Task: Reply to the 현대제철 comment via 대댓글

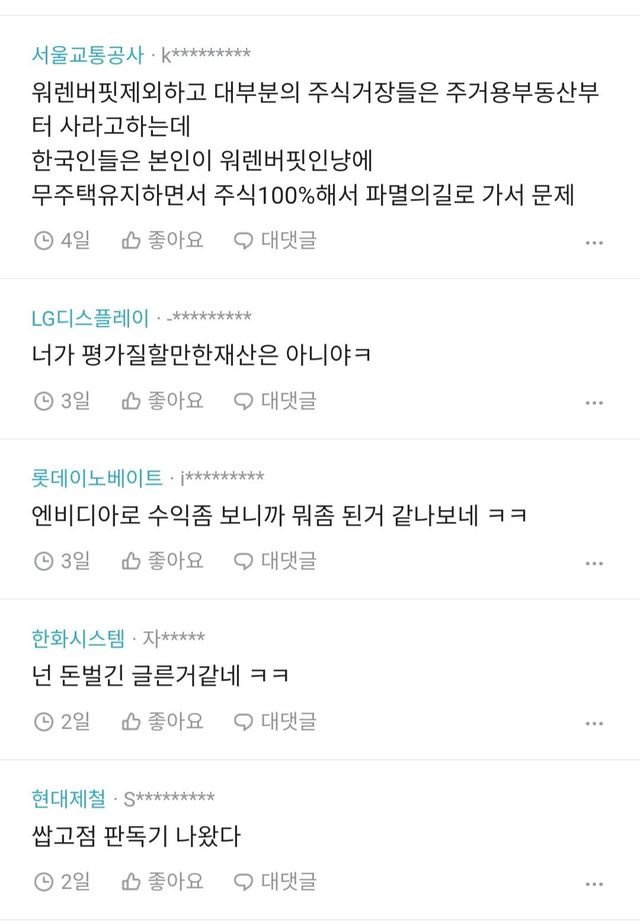Action: pos(275,881)
